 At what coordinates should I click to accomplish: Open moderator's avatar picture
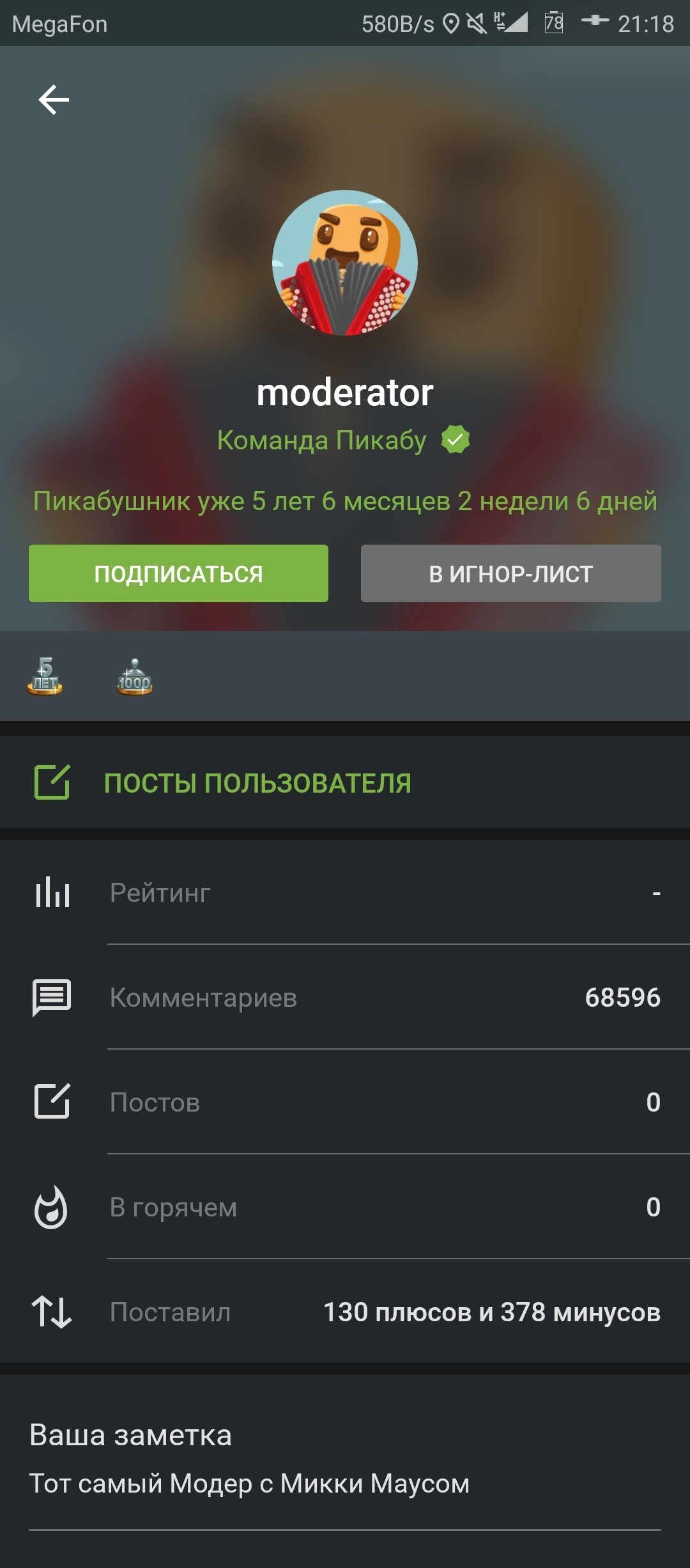point(345,263)
